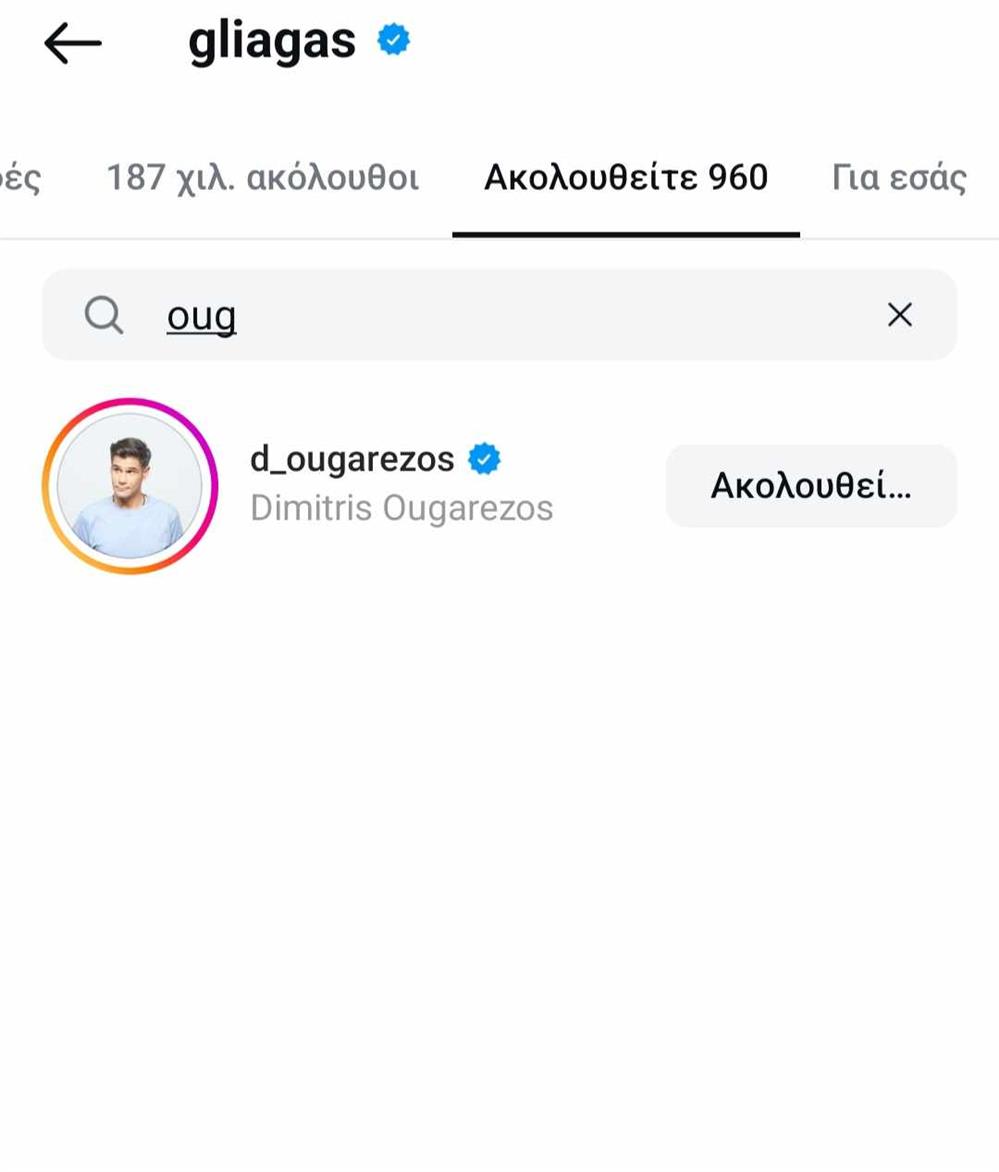Image resolution: width=999 pixels, height=1172 pixels.
Task: Click the underlined "oug" query text
Action: 201,314
